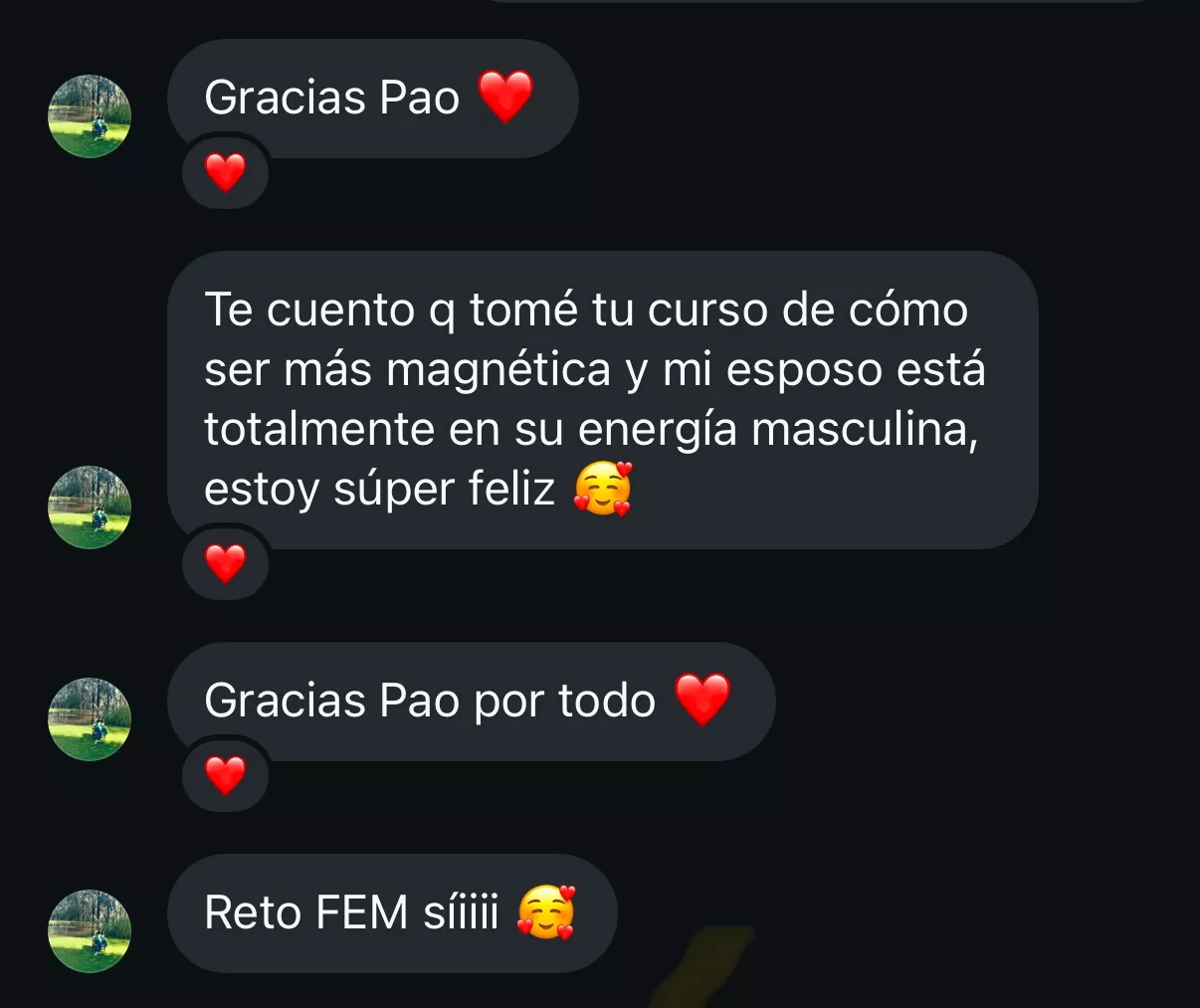The height and width of the screenshot is (1008, 1200).
Task: View the heart reaction under "Gracias Pao por todo"
Action: pyautogui.click(x=225, y=775)
